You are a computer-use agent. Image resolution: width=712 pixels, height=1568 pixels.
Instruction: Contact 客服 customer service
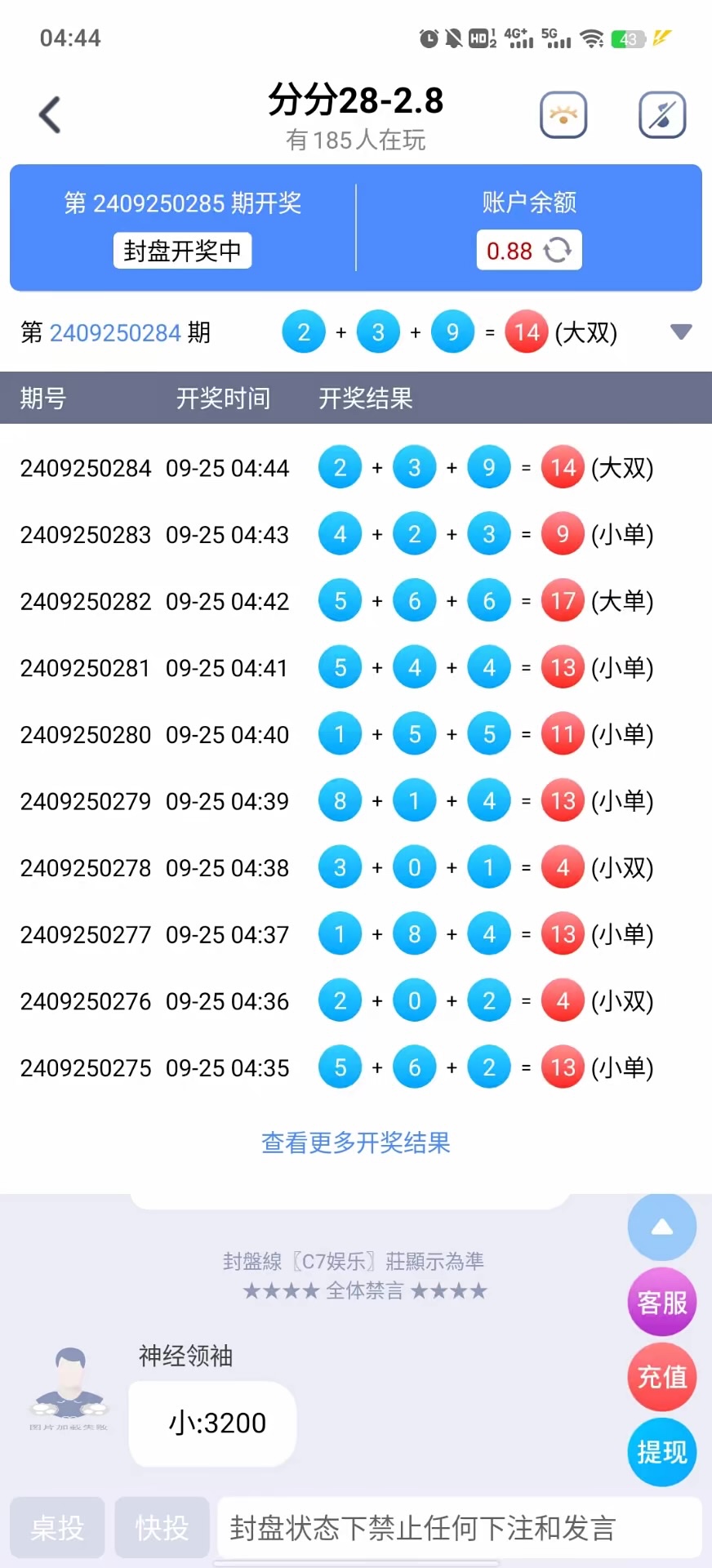(662, 1302)
